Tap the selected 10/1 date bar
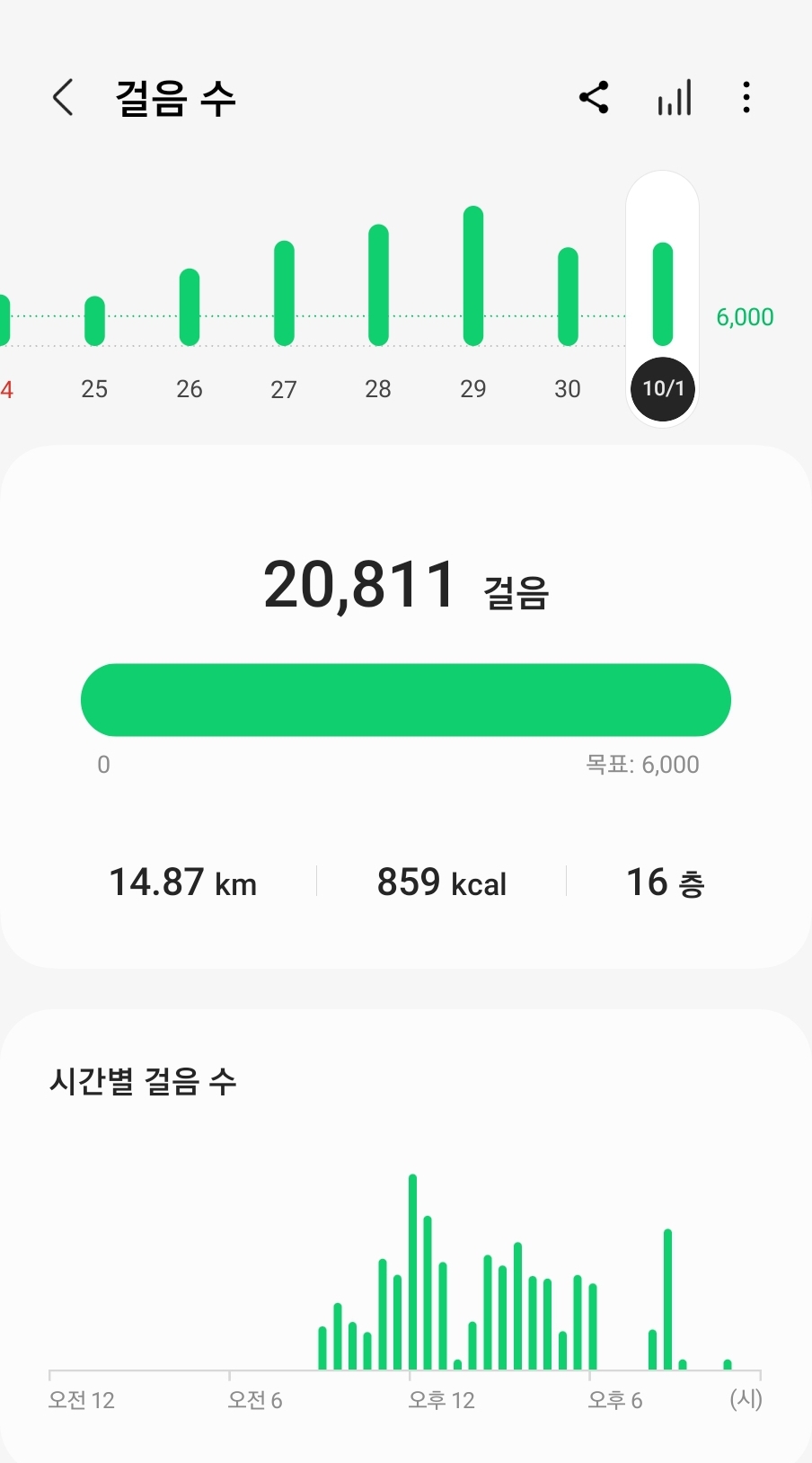 coord(663,298)
